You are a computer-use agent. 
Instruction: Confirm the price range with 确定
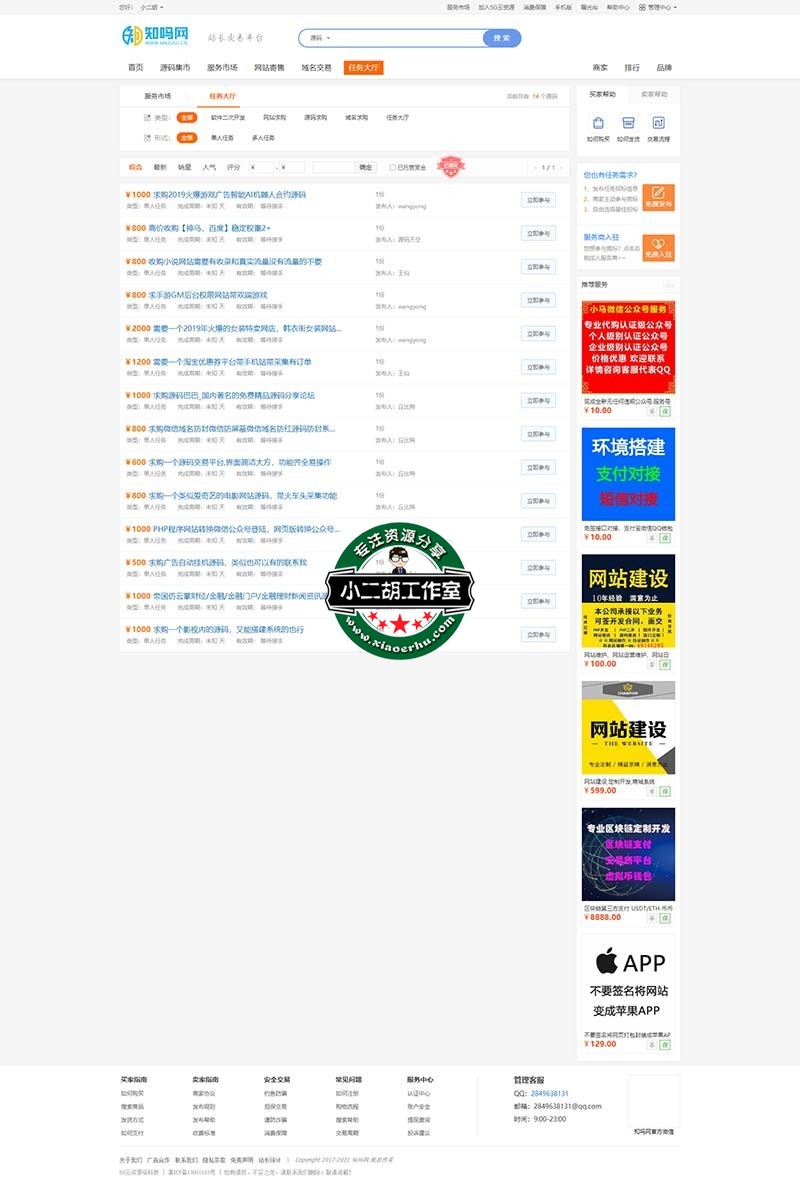point(367,167)
